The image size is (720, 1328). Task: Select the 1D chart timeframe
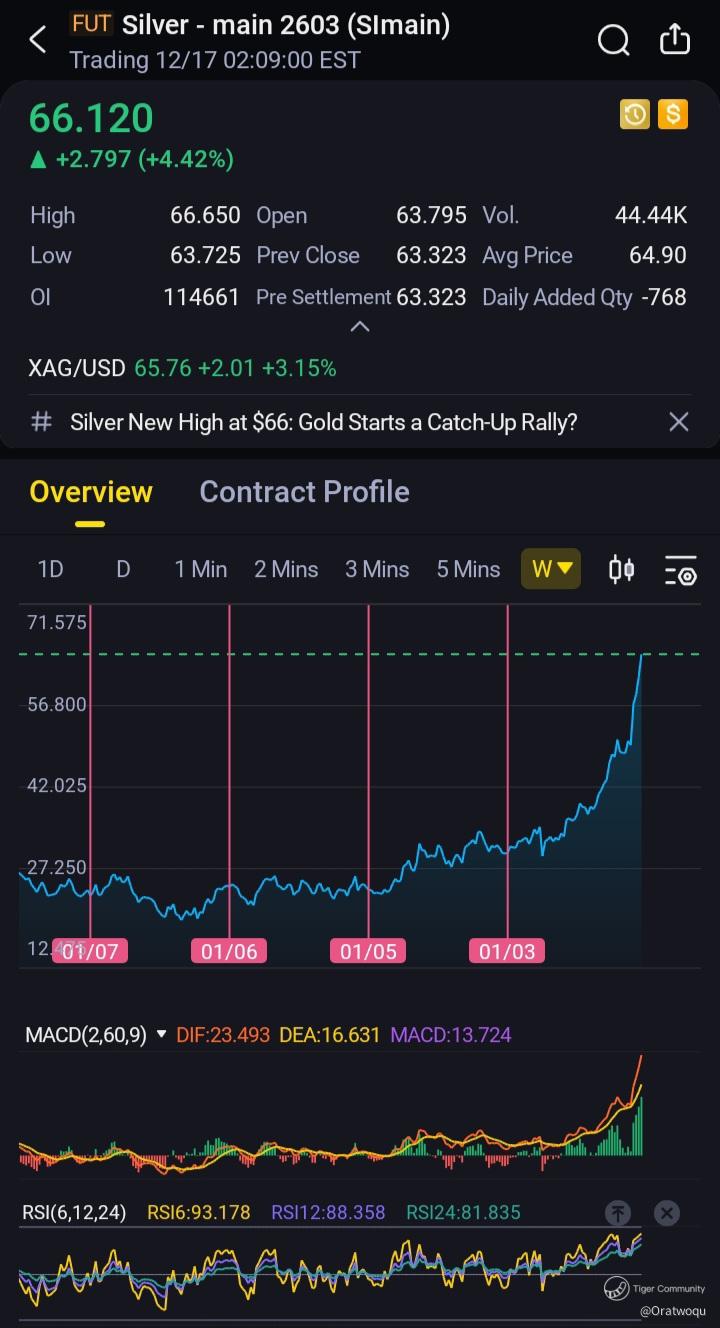[50, 569]
